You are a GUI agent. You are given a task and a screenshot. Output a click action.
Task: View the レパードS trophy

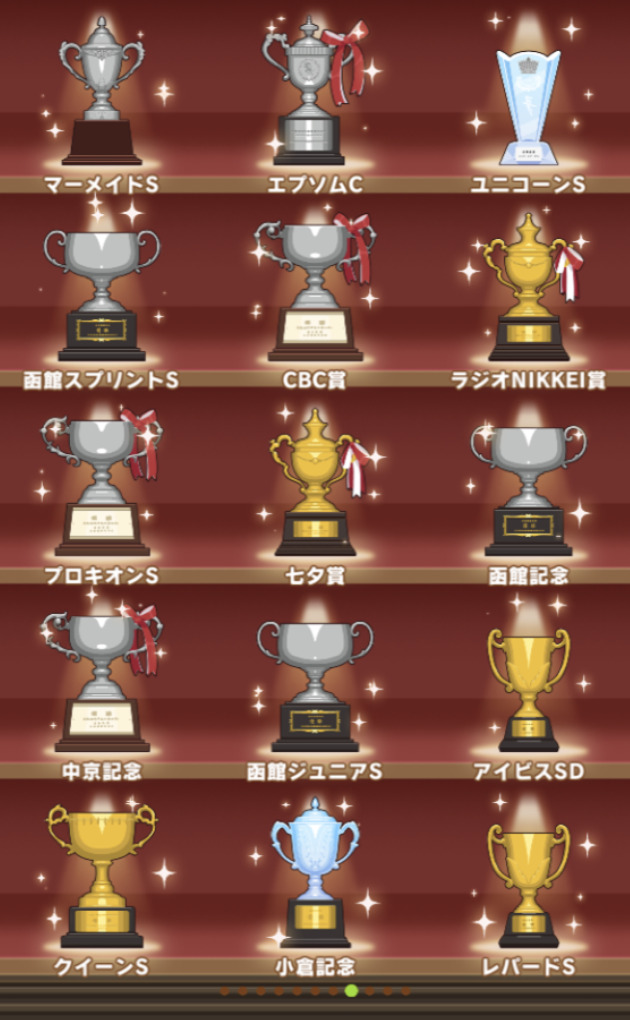coord(528,886)
